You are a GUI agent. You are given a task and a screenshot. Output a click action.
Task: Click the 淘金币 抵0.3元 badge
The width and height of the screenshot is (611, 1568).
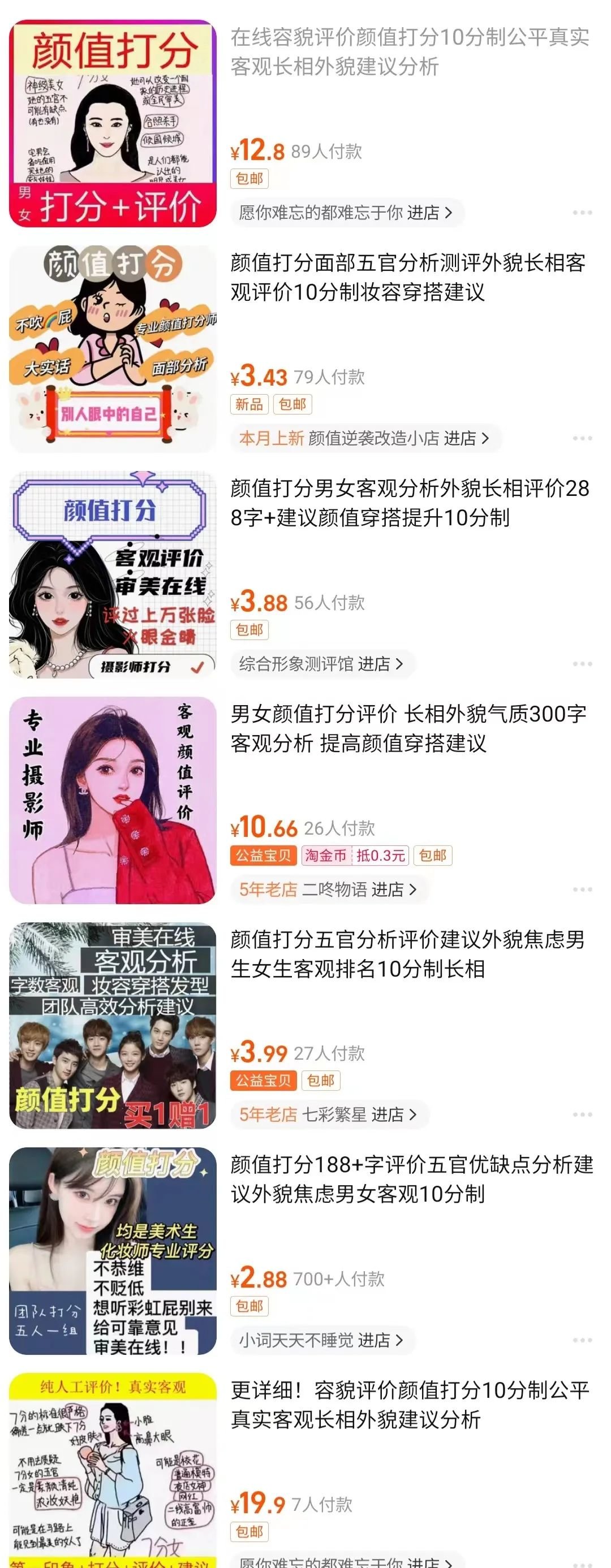pyautogui.click(x=355, y=855)
